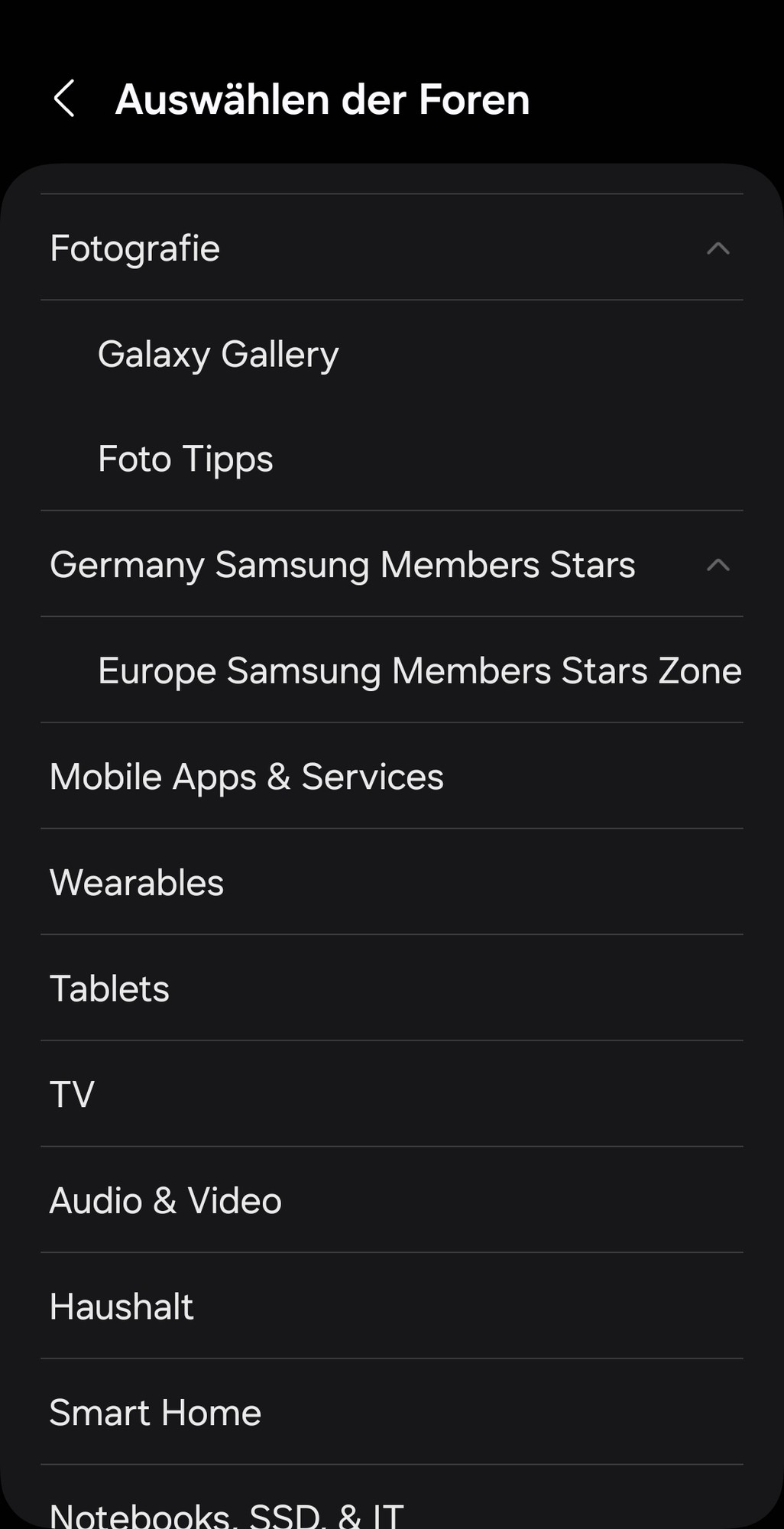Open the Tablets forum

point(110,989)
